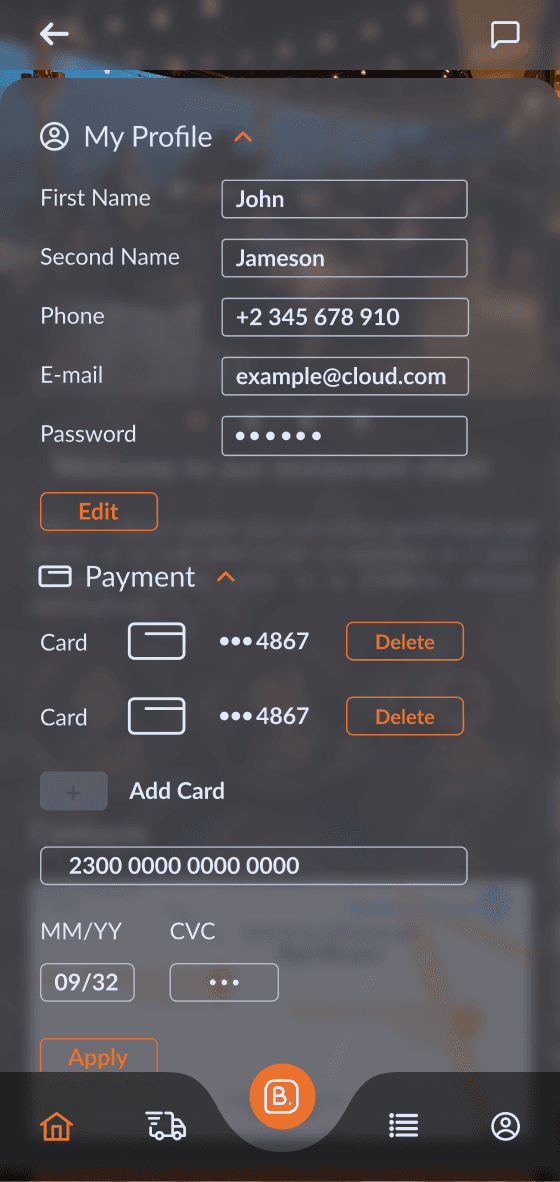Select the Phone number field
The image size is (560, 1182).
(x=345, y=317)
